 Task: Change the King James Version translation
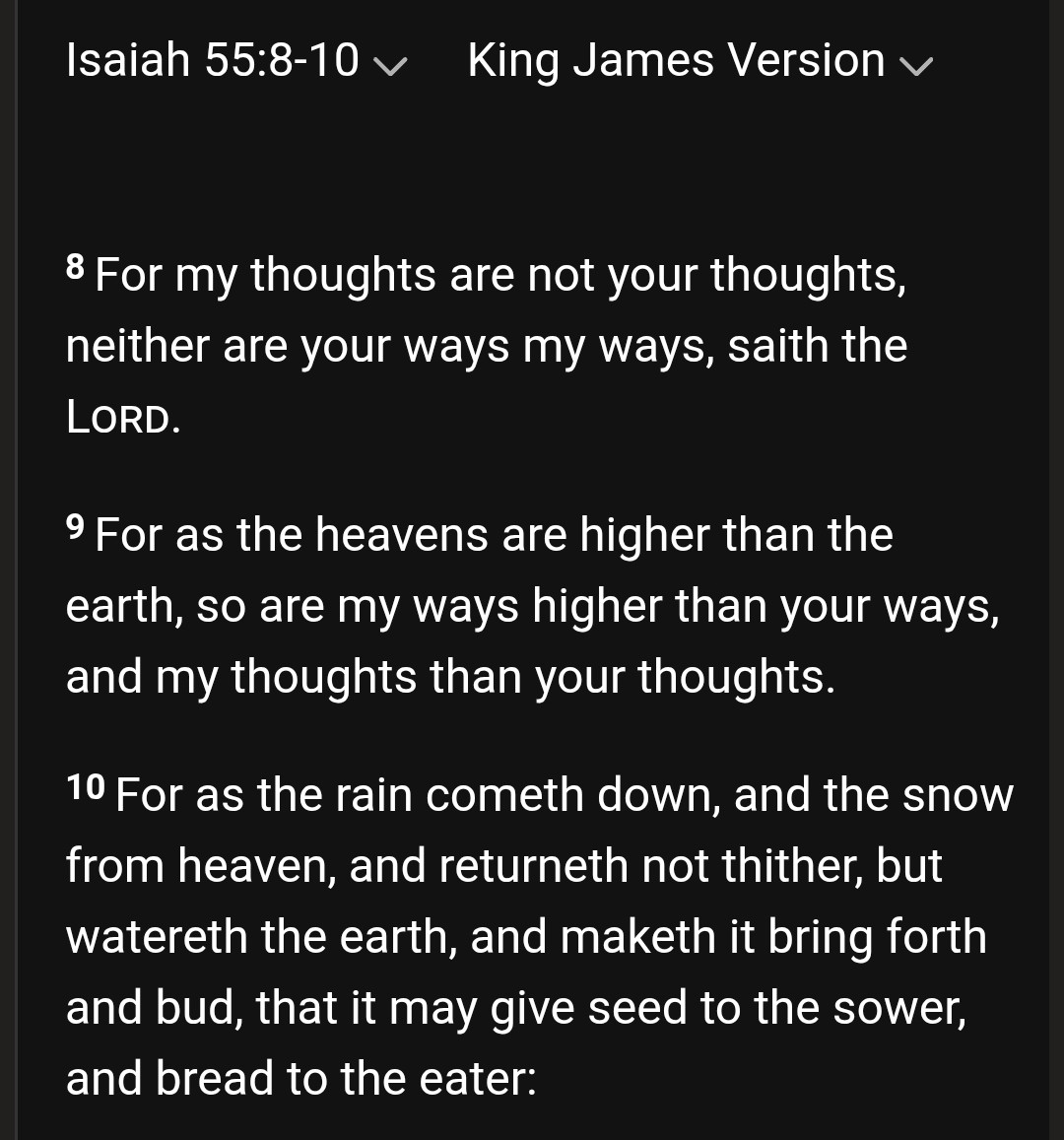[698, 61]
